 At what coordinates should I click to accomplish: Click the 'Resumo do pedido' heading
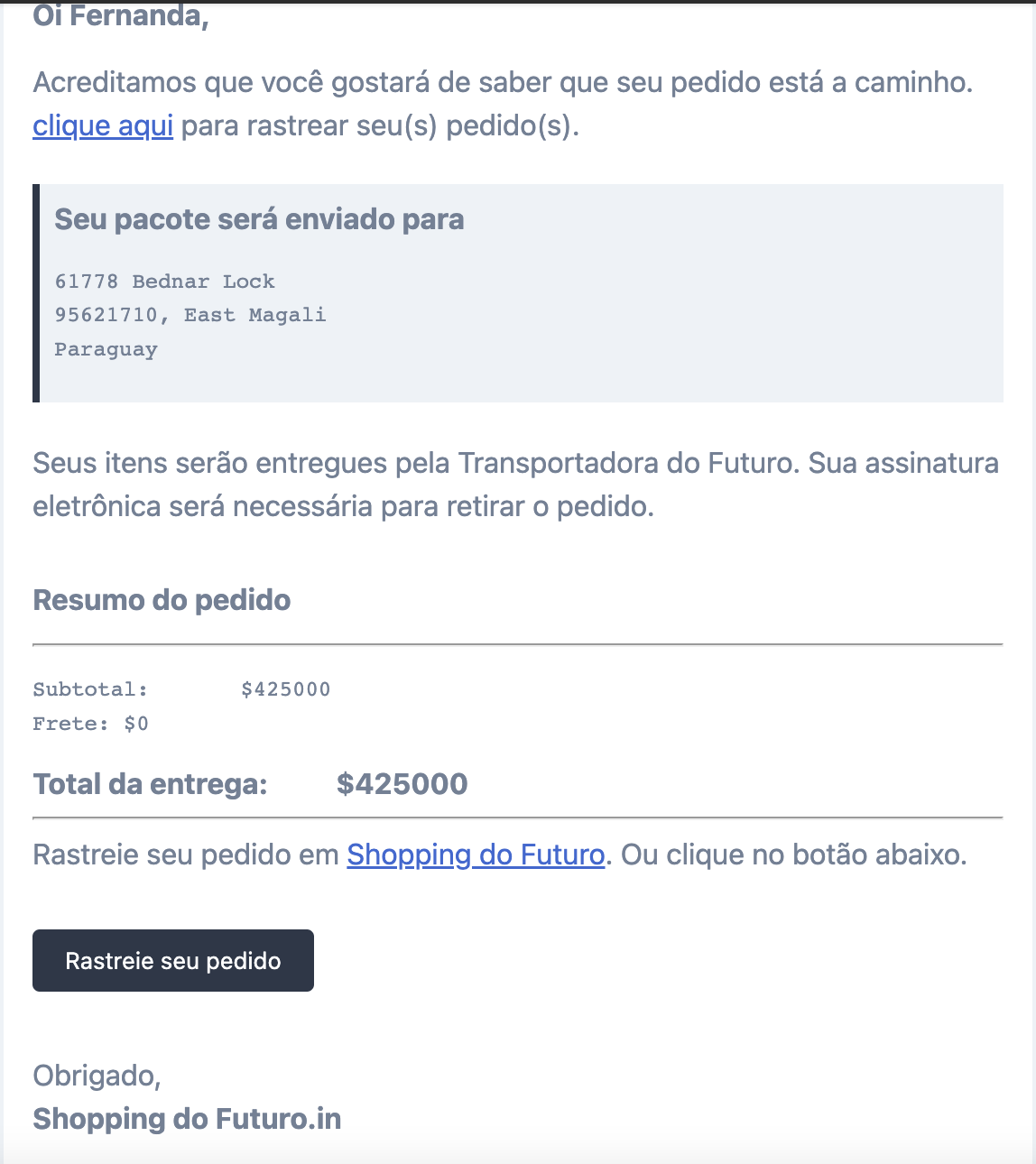point(162,599)
